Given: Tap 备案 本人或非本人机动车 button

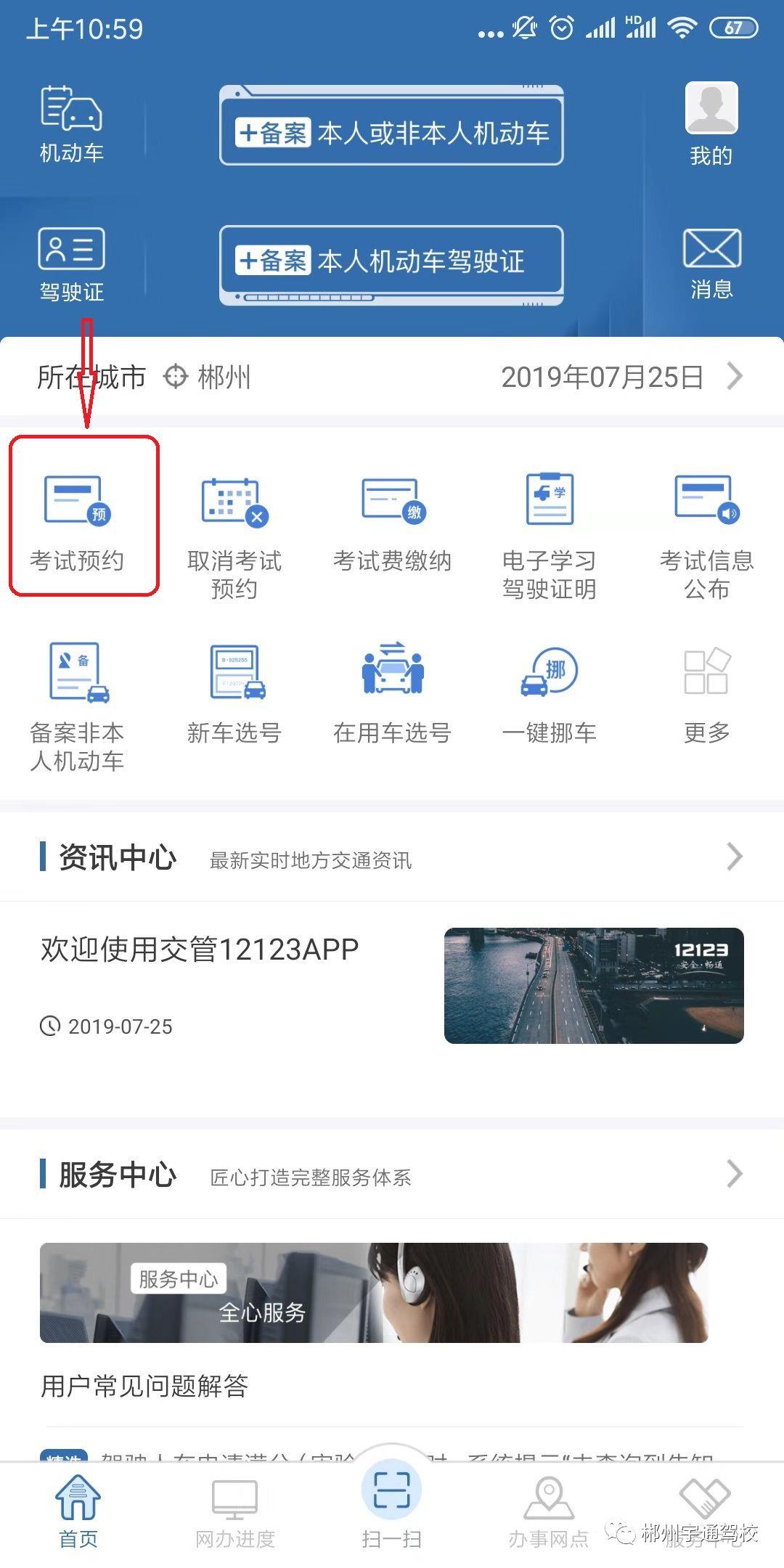Looking at the screenshot, I should [x=391, y=133].
